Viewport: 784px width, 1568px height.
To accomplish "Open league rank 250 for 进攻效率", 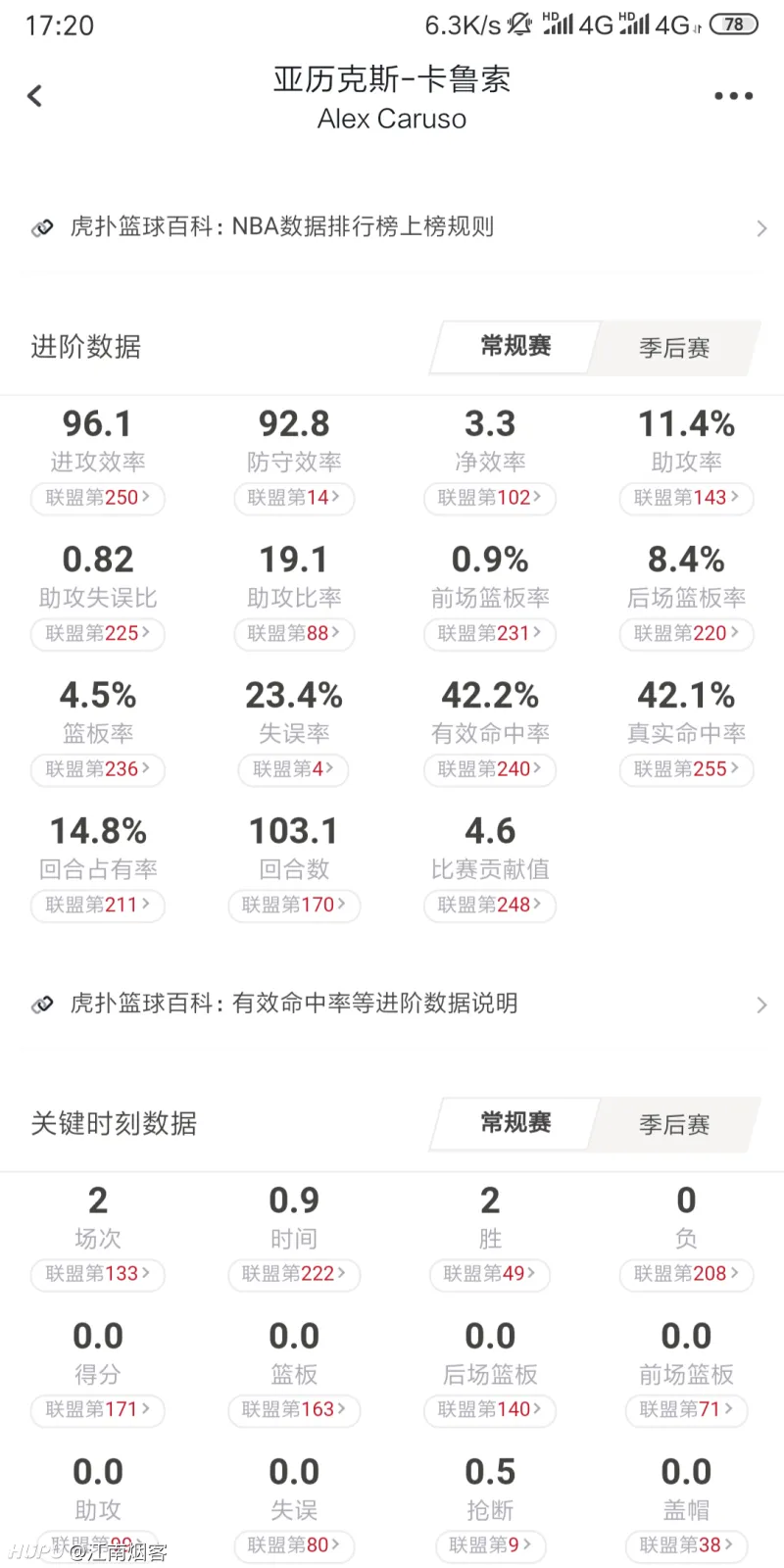I will [x=98, y=498].
